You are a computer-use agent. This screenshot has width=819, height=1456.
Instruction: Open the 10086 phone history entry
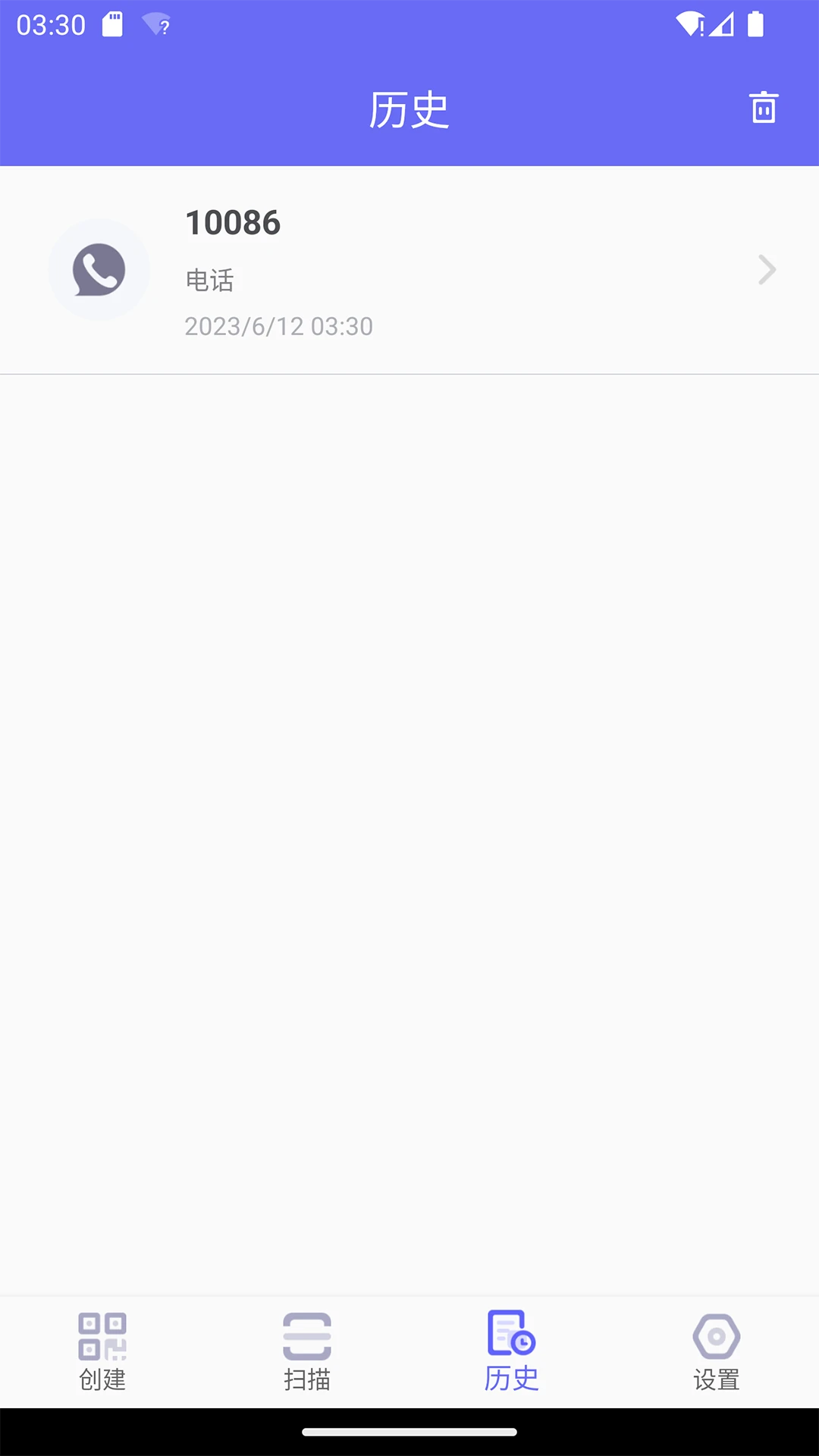tap(409, 270)
